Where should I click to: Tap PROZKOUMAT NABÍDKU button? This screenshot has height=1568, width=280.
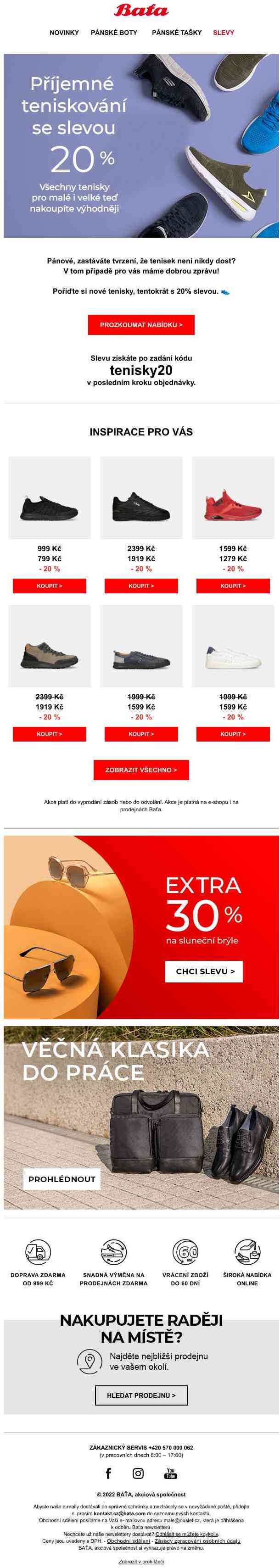[x=141, y=325]
